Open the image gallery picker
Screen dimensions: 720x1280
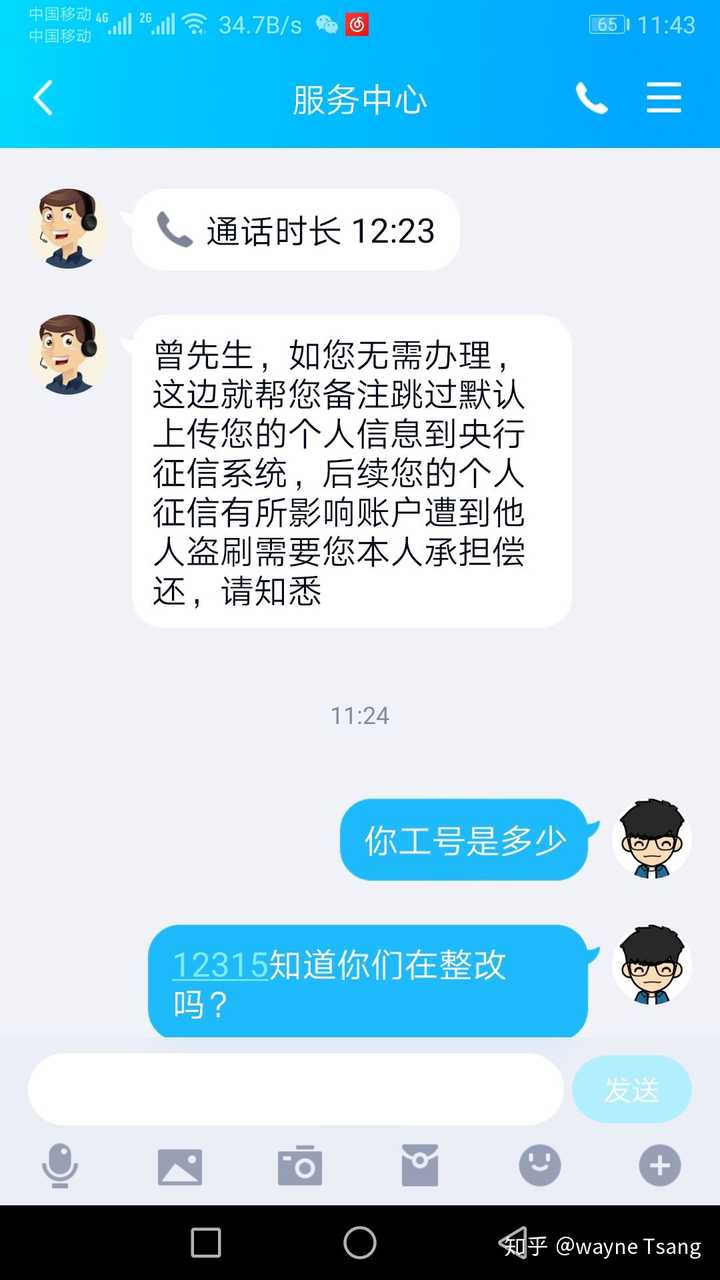tap(180, 1166)
